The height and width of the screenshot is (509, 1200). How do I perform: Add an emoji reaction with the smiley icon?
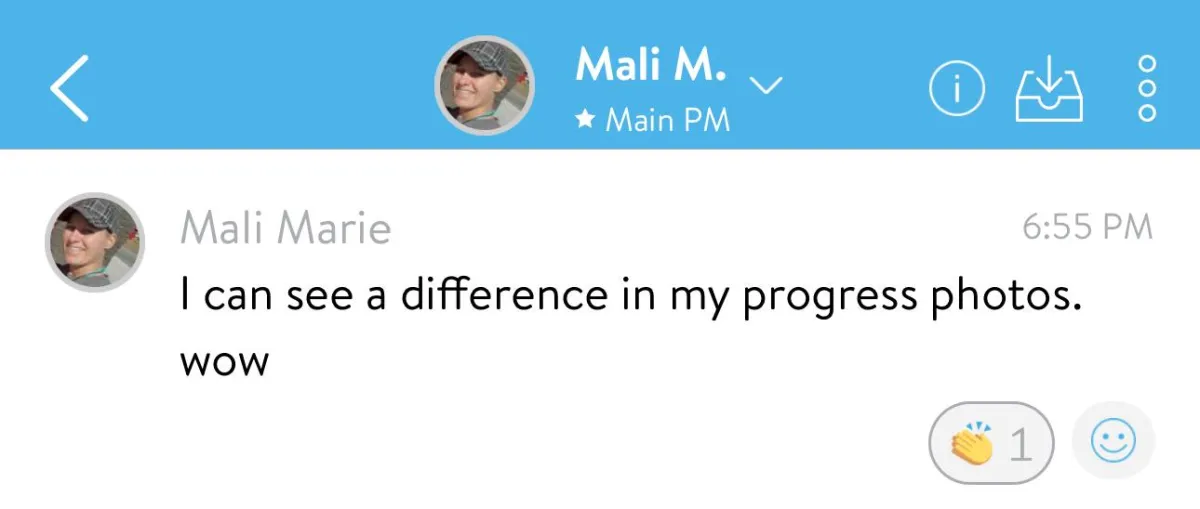tap(1113, 442)
